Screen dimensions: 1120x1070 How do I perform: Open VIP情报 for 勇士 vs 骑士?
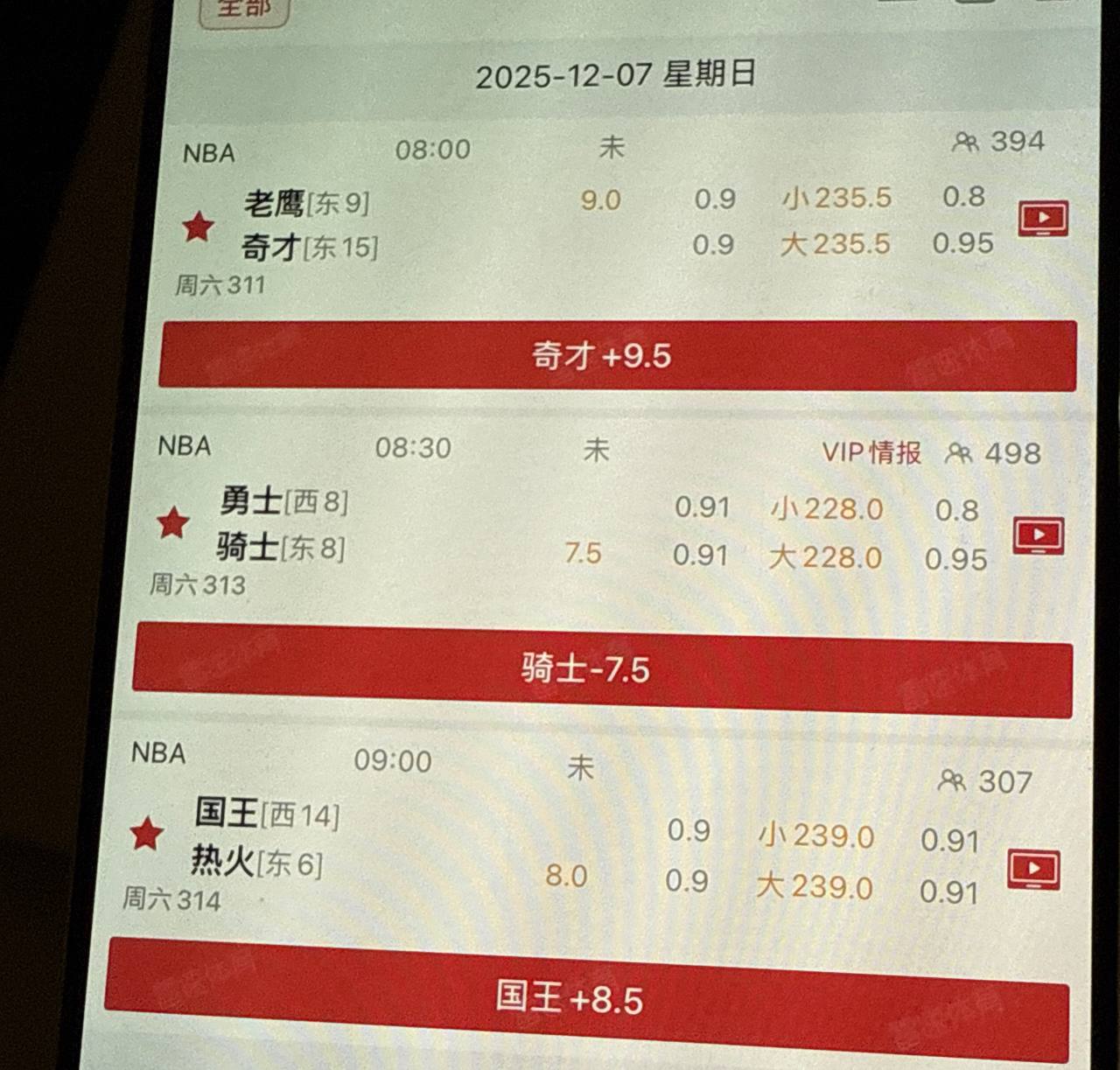click(x=871, y=452)
